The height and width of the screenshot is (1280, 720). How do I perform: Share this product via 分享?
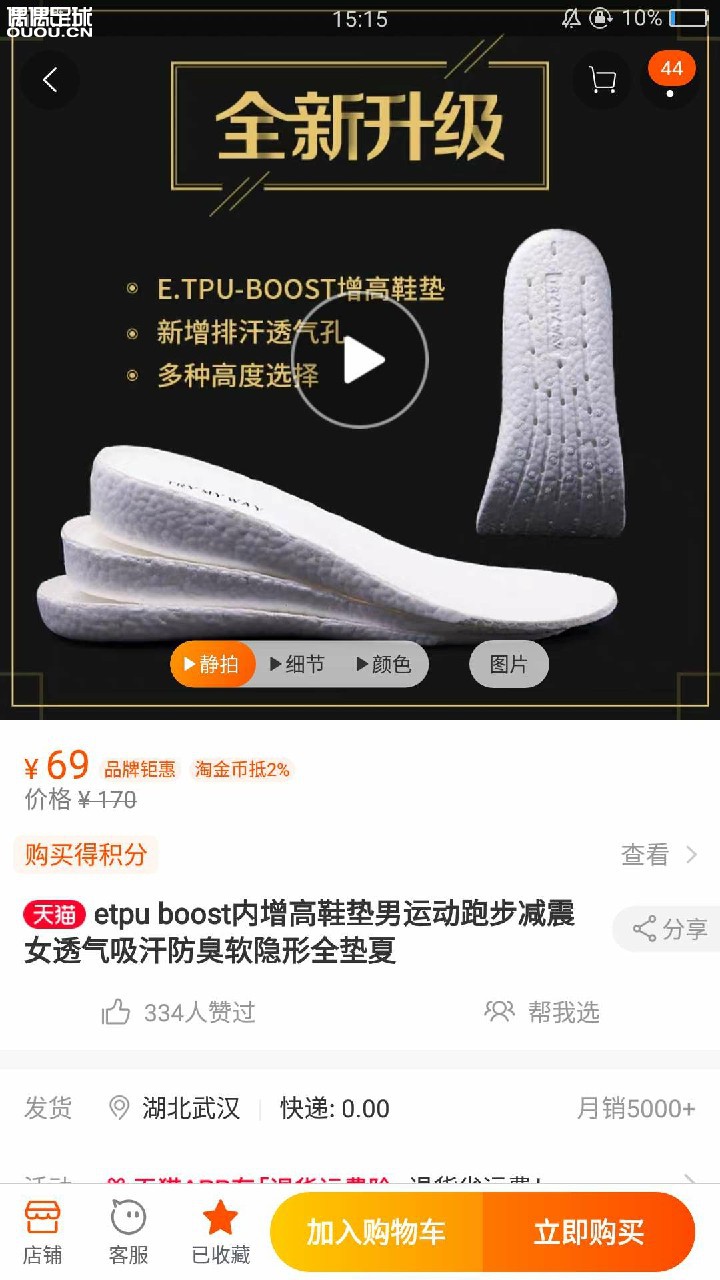point(669,929)
